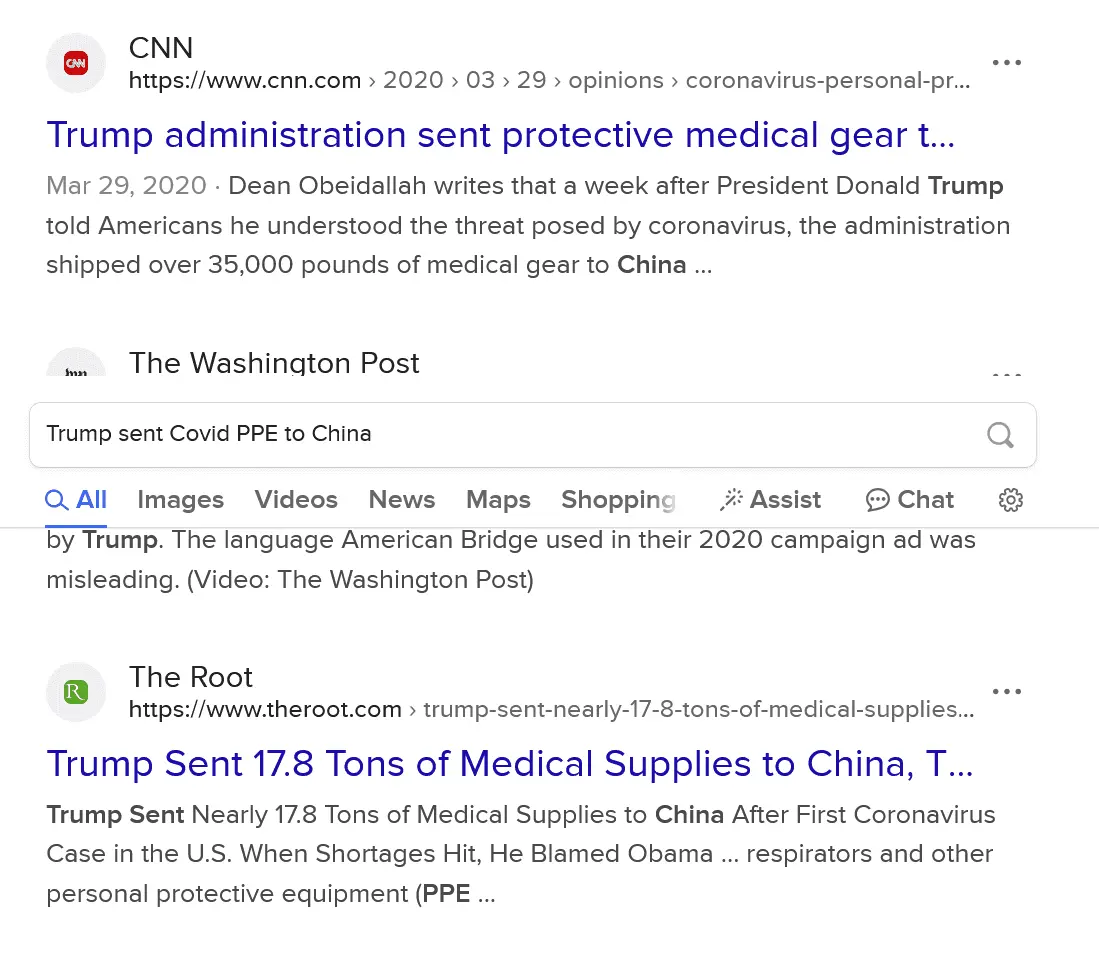Open the Chat tab
The width and height of the screenshot is (1099, 964).
pos(909,499)
